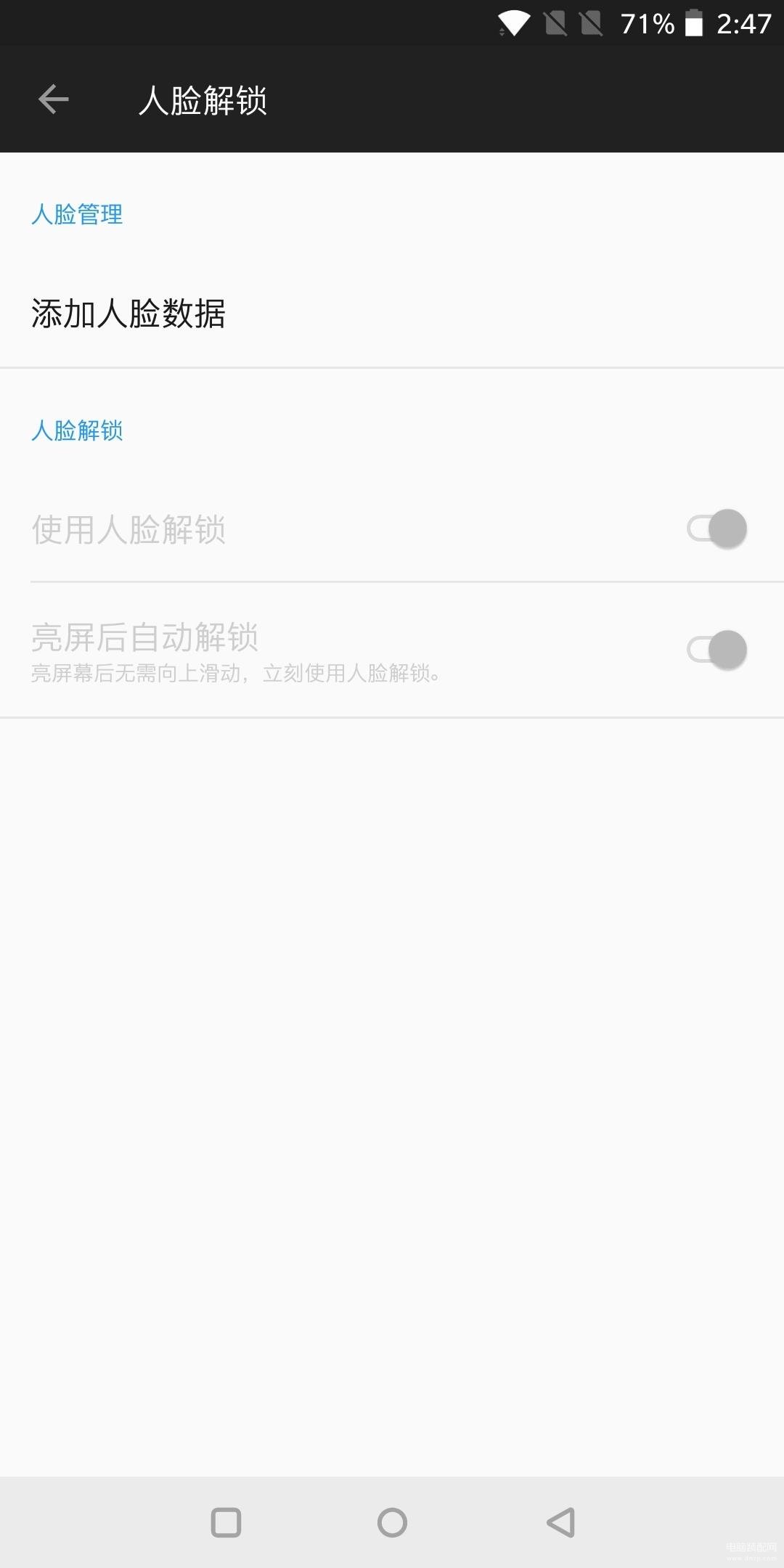Tap the back arrow in the header
Screen dimensions: 784x1568
point(54,99)
